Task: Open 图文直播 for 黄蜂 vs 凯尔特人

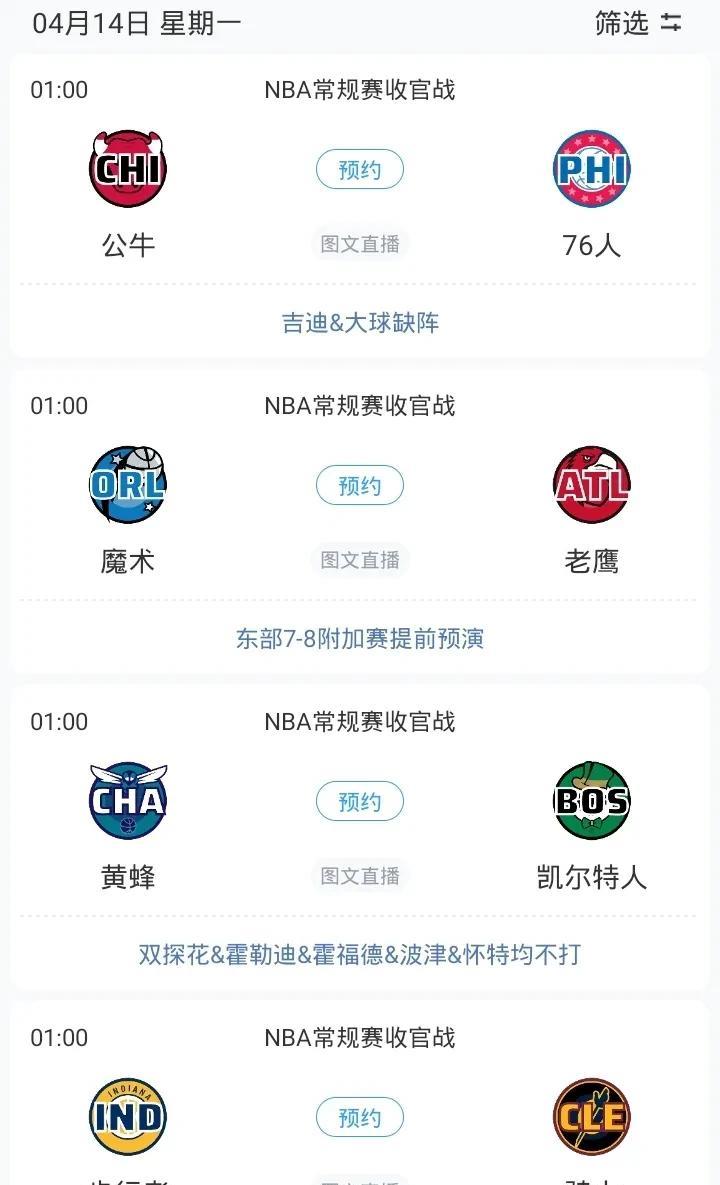Action: (x=360, y=876)
